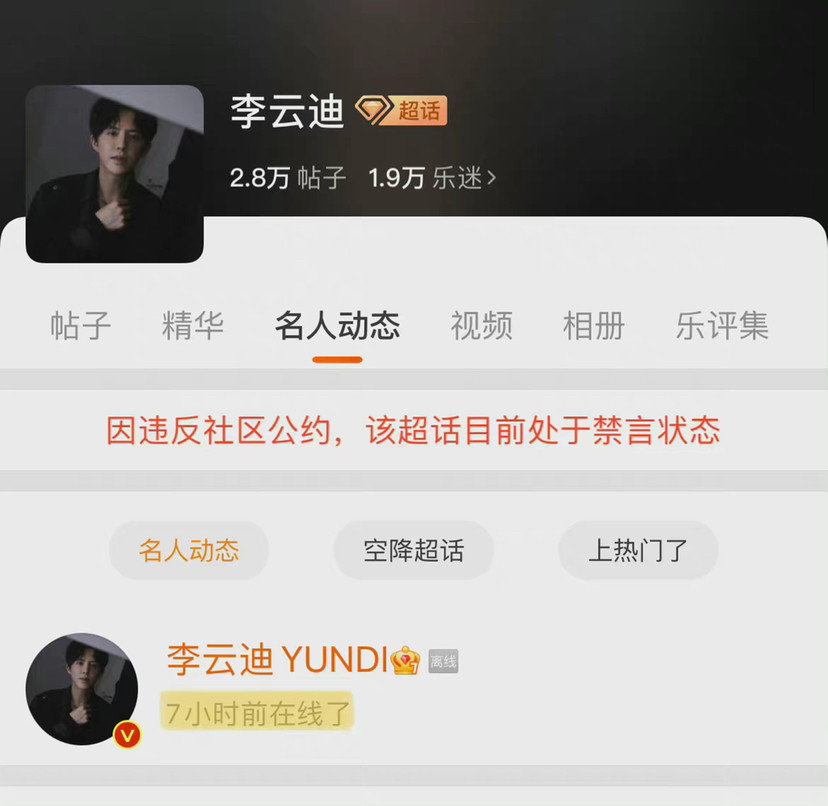Switch to the 精华 tab
The image size is (828, 806).
[x=193, y=326]
